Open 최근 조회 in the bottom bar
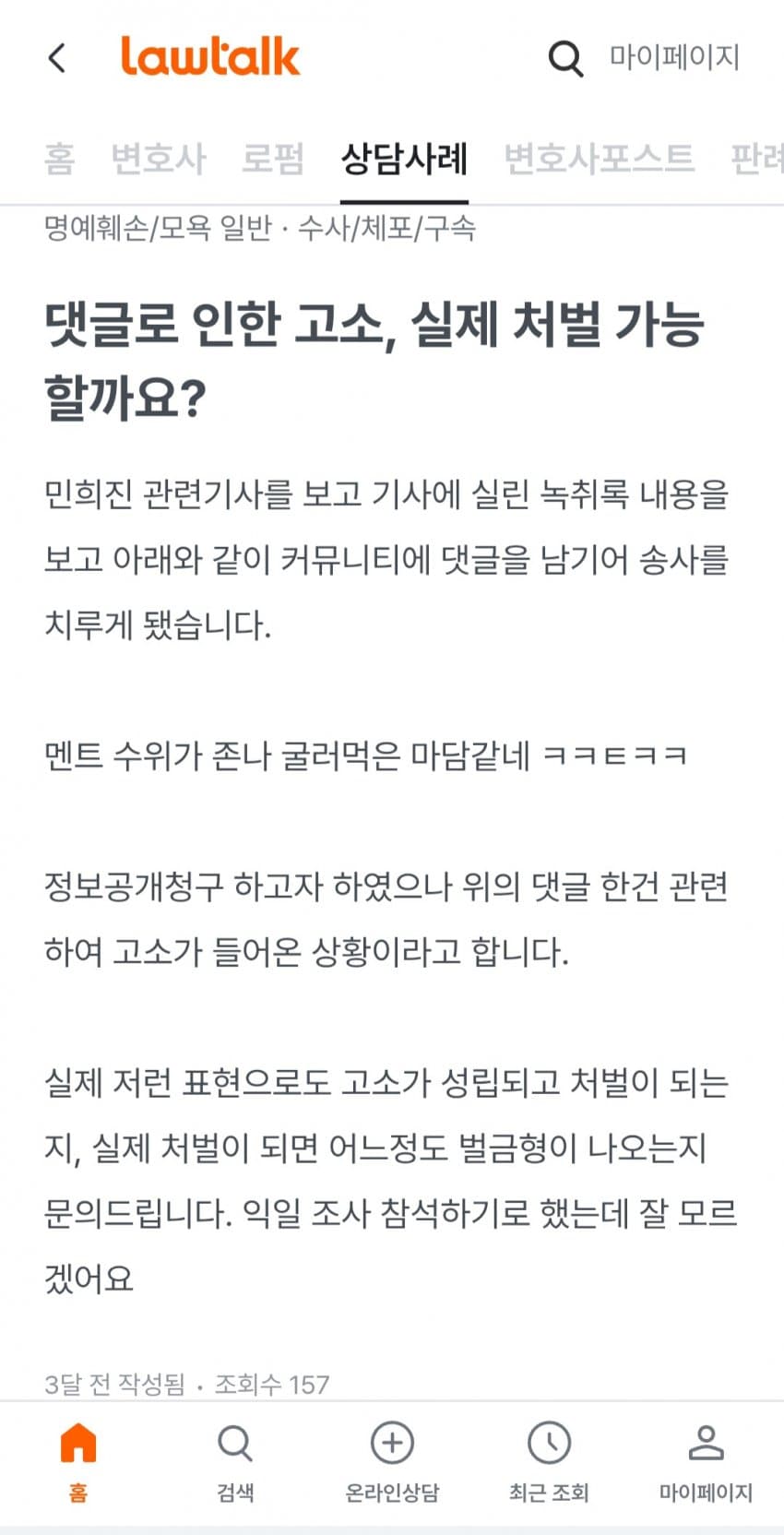Viewport: 784px width, 1535px height. 549,1464
